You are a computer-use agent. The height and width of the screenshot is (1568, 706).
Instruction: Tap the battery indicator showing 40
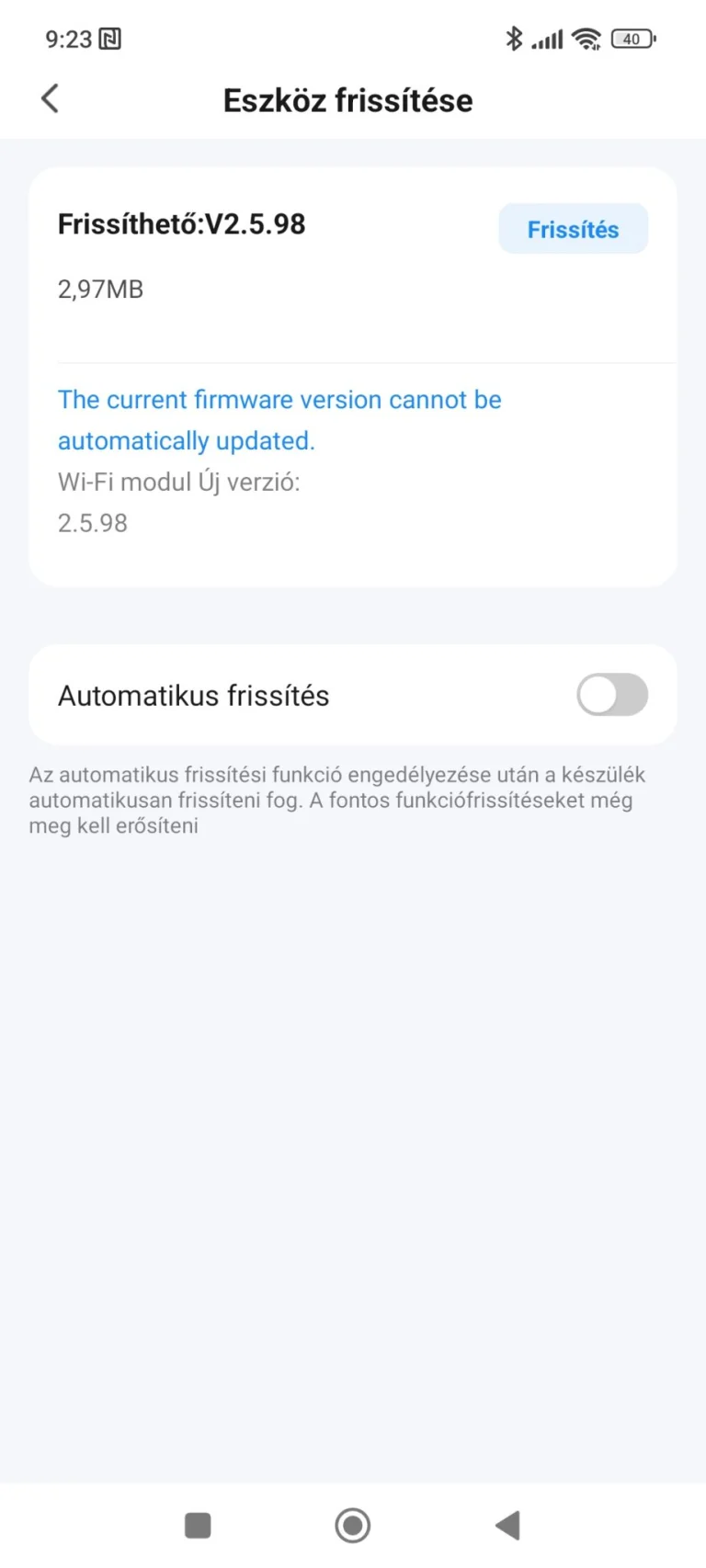point(633,39)
